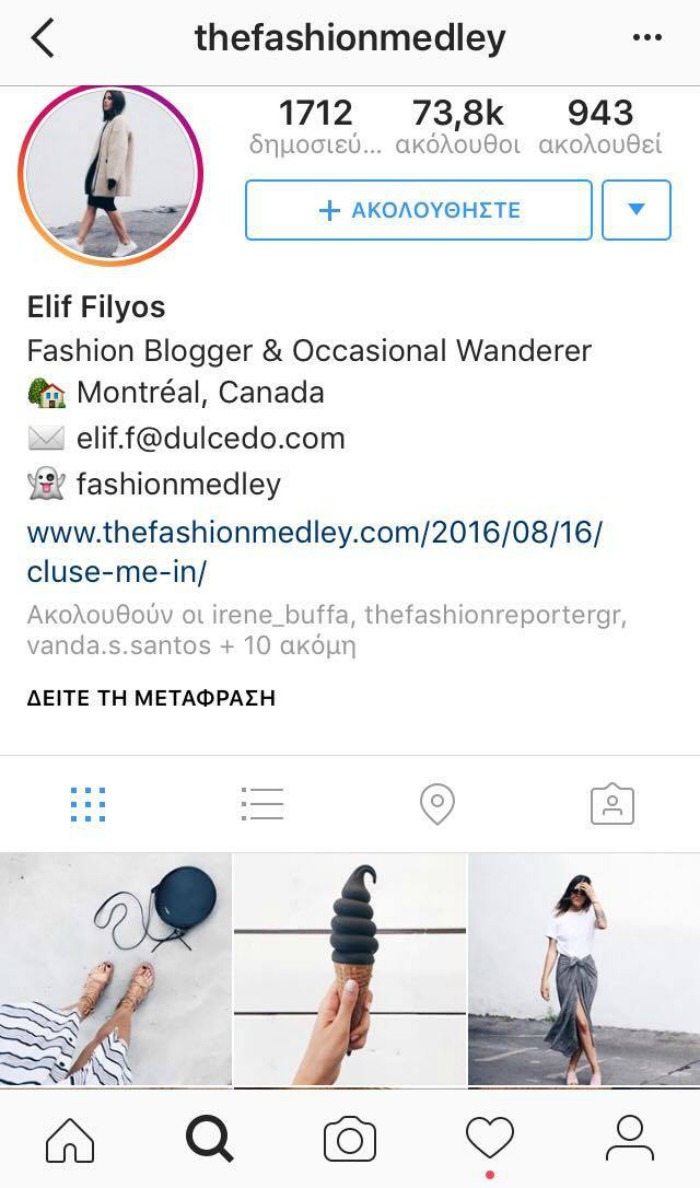Open the post with sandals and round bag

115,968
